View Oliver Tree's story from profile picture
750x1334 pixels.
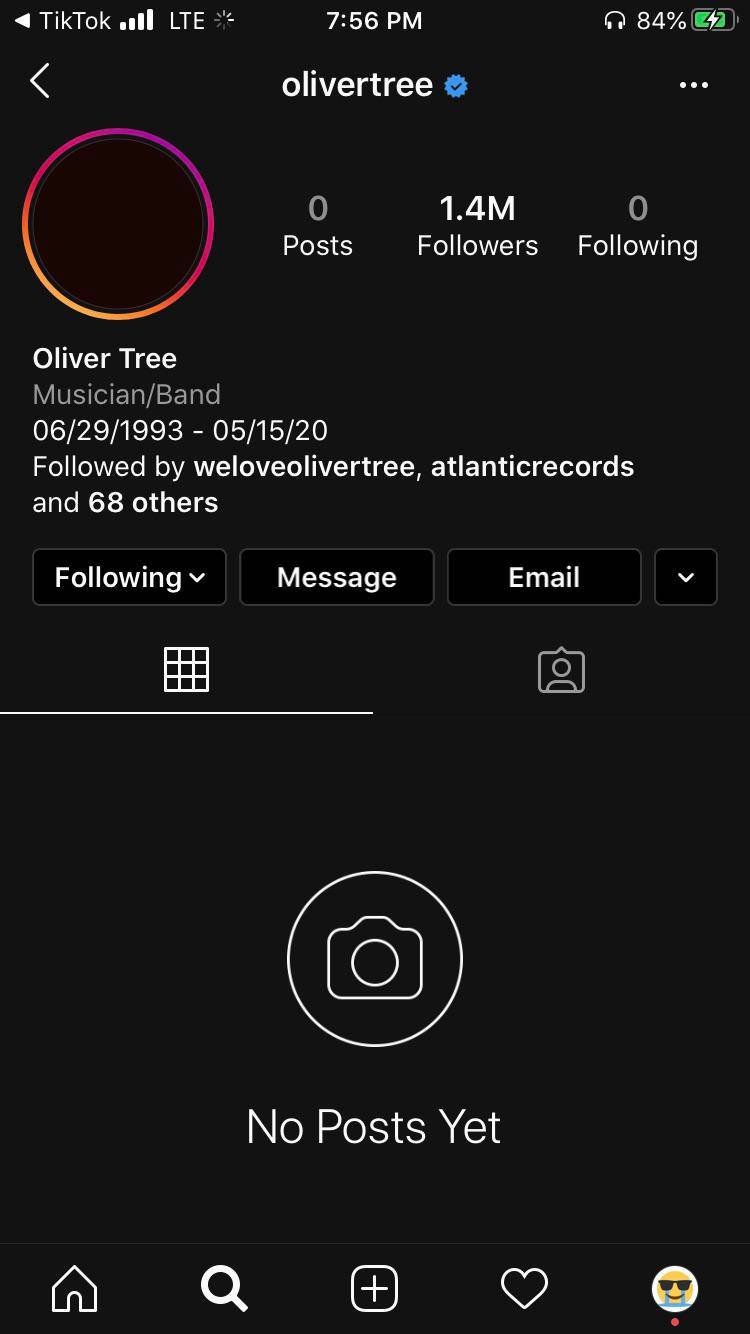coord(118,224)
